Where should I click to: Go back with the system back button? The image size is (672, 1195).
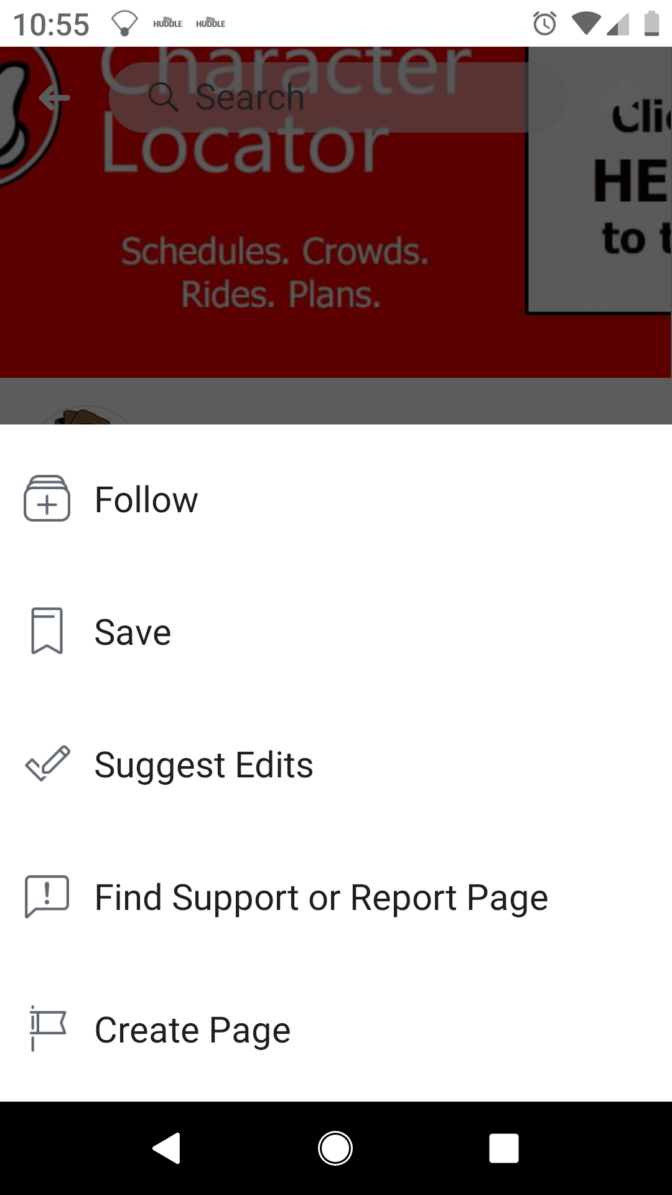[167, 1148]
